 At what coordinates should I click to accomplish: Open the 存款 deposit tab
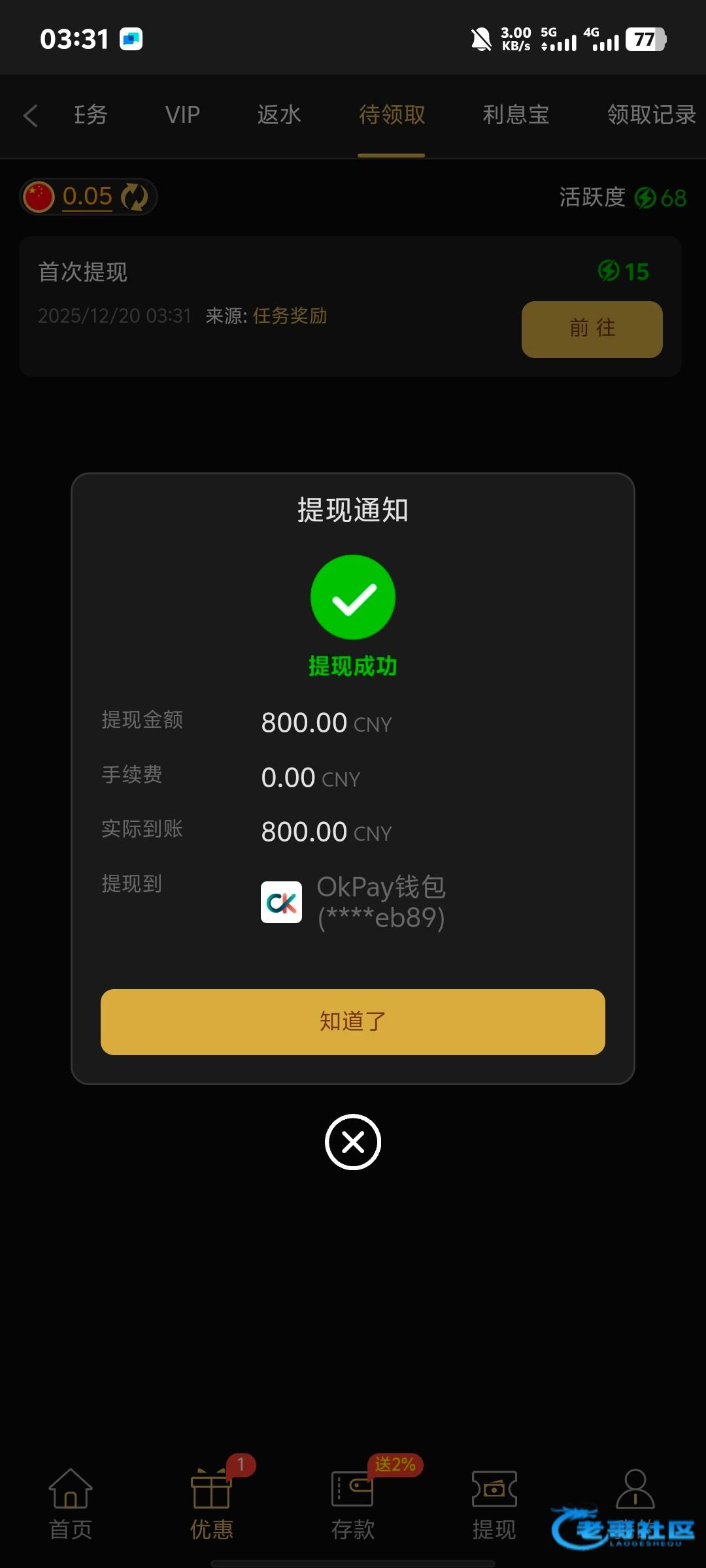pos(352,1503)
